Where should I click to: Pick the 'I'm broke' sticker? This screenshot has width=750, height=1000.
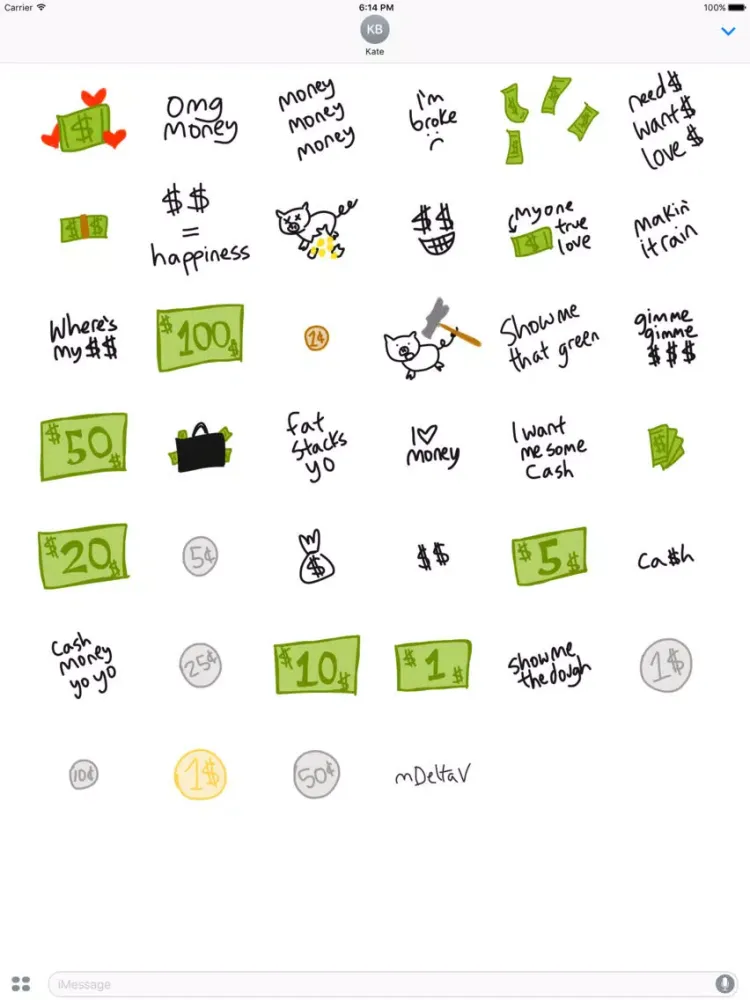pos(433,120)
